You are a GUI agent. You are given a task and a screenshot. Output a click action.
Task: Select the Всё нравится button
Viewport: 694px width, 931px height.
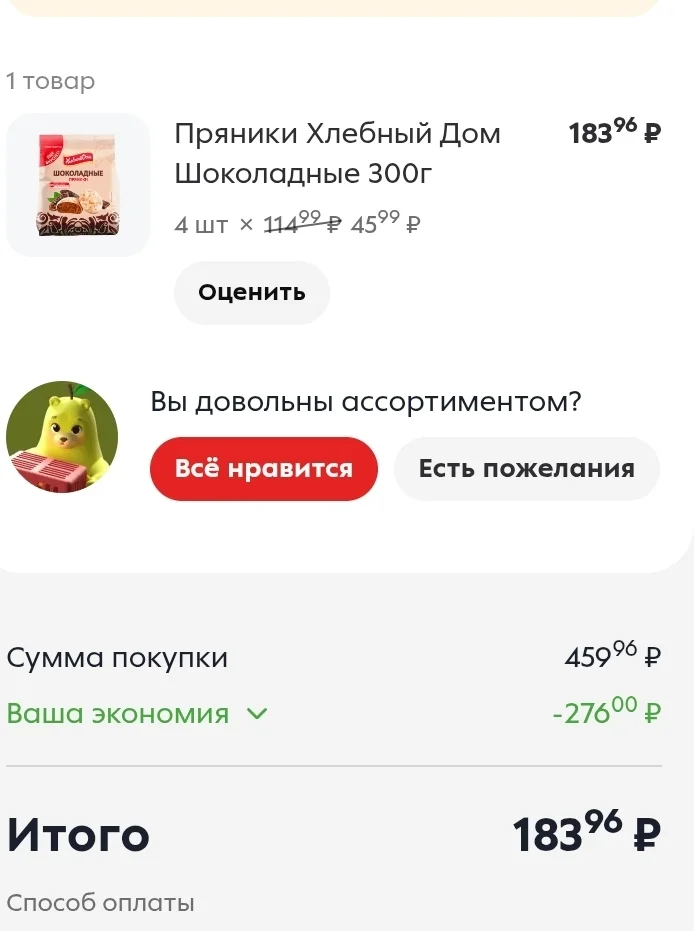264,468
